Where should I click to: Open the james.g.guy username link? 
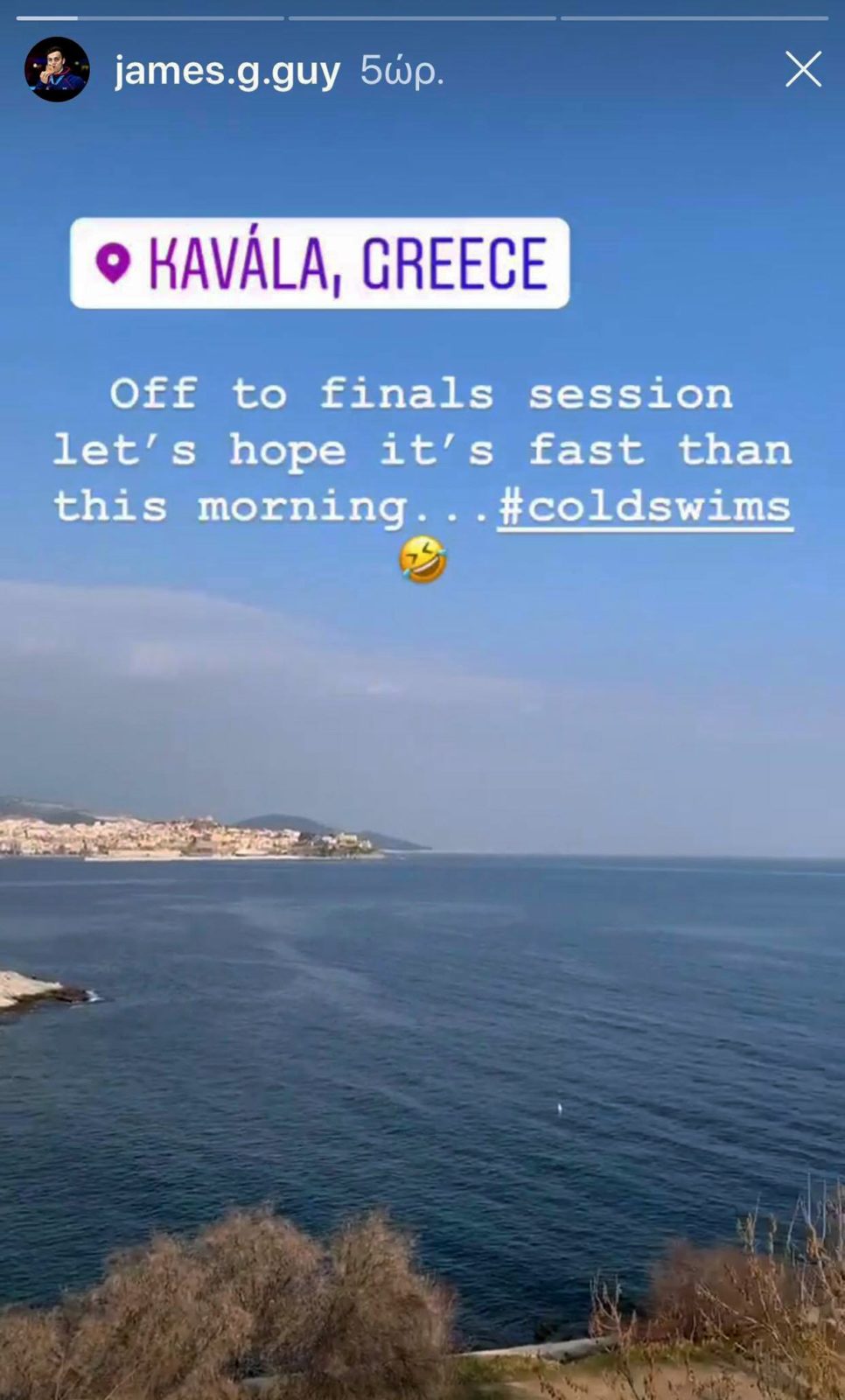[x=227, y=70]
